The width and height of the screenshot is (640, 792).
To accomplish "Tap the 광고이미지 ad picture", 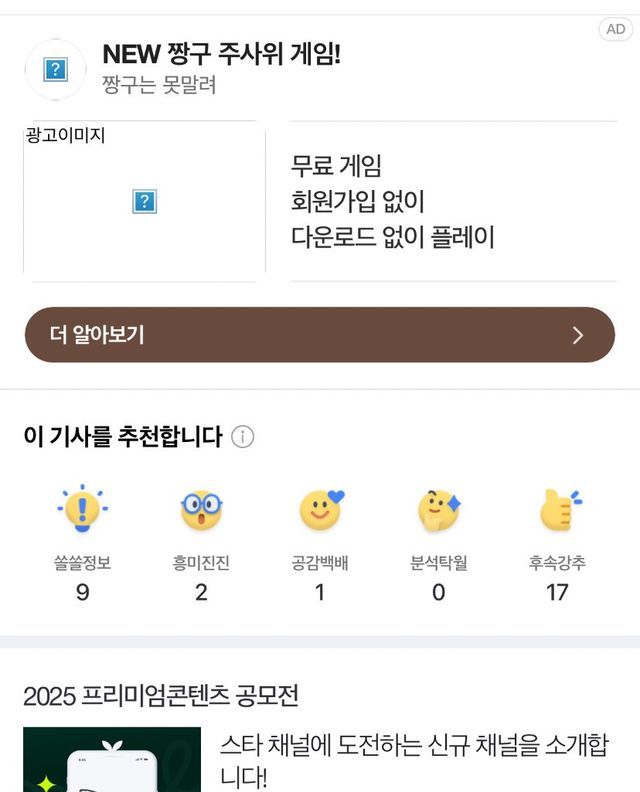I will (144, 202).
